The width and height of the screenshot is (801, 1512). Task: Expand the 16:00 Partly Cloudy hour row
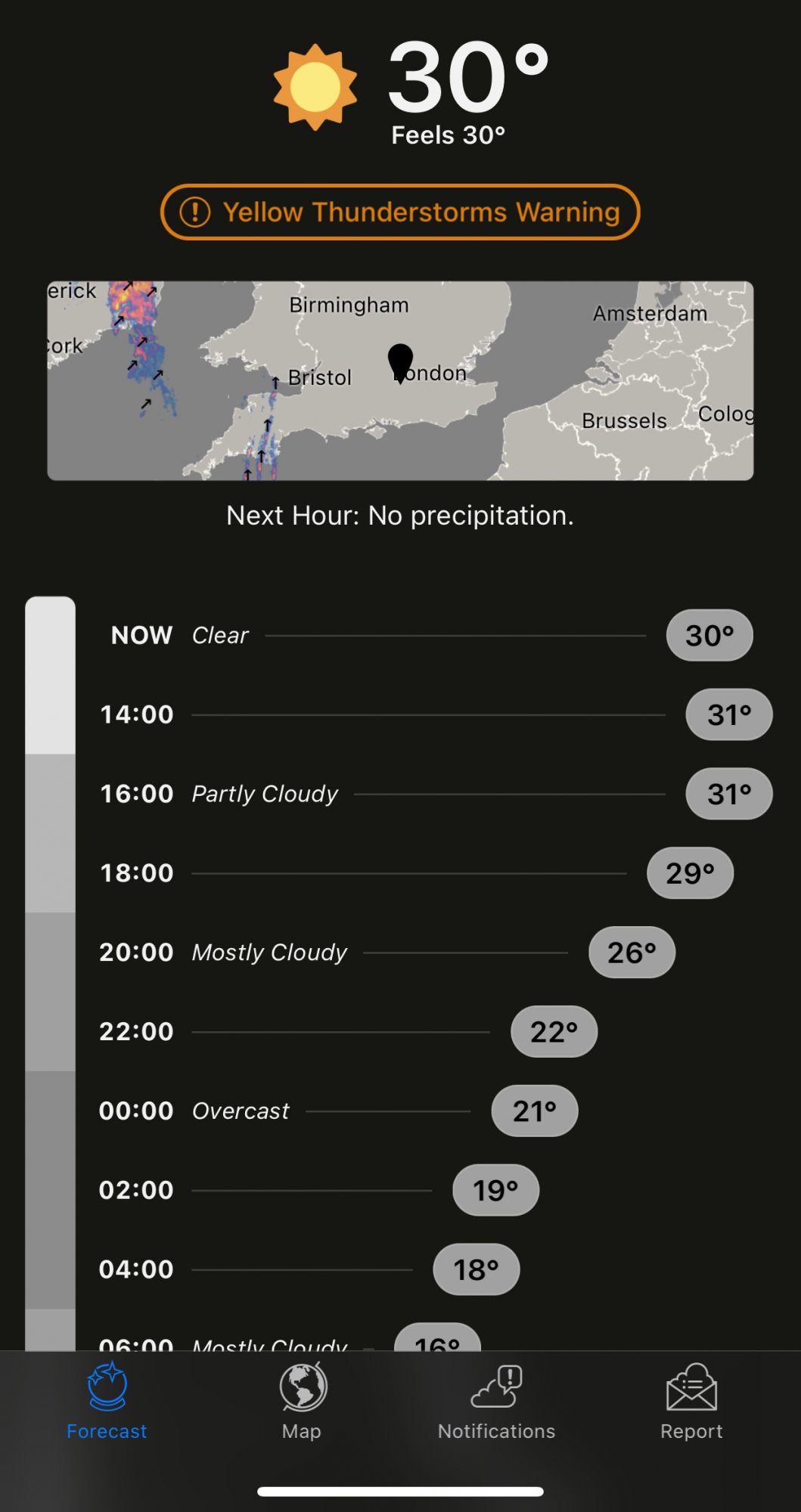click(436, 794)
